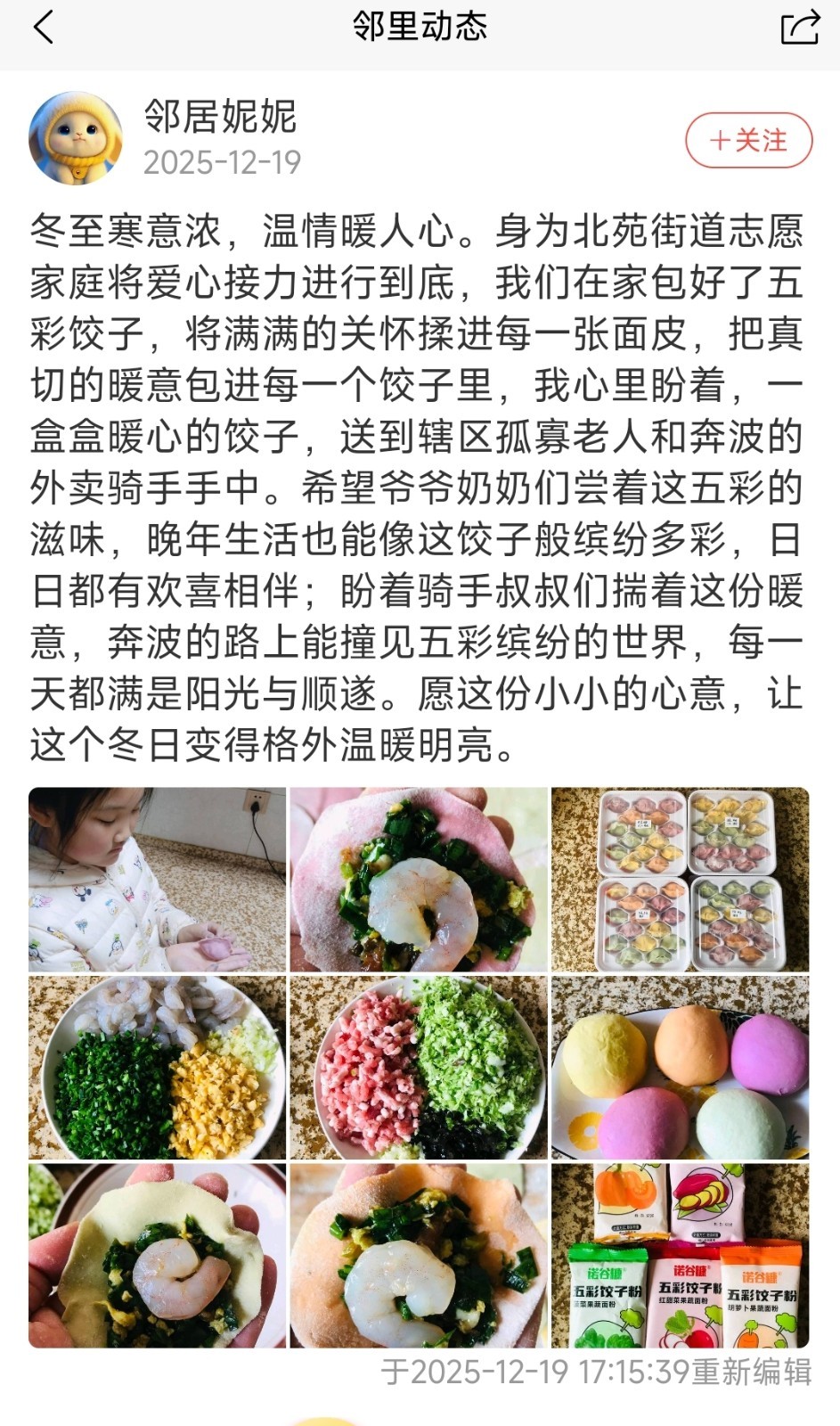
Task: Open photo of four boxed dumpling trays
Action: click(x=681, y=880)
